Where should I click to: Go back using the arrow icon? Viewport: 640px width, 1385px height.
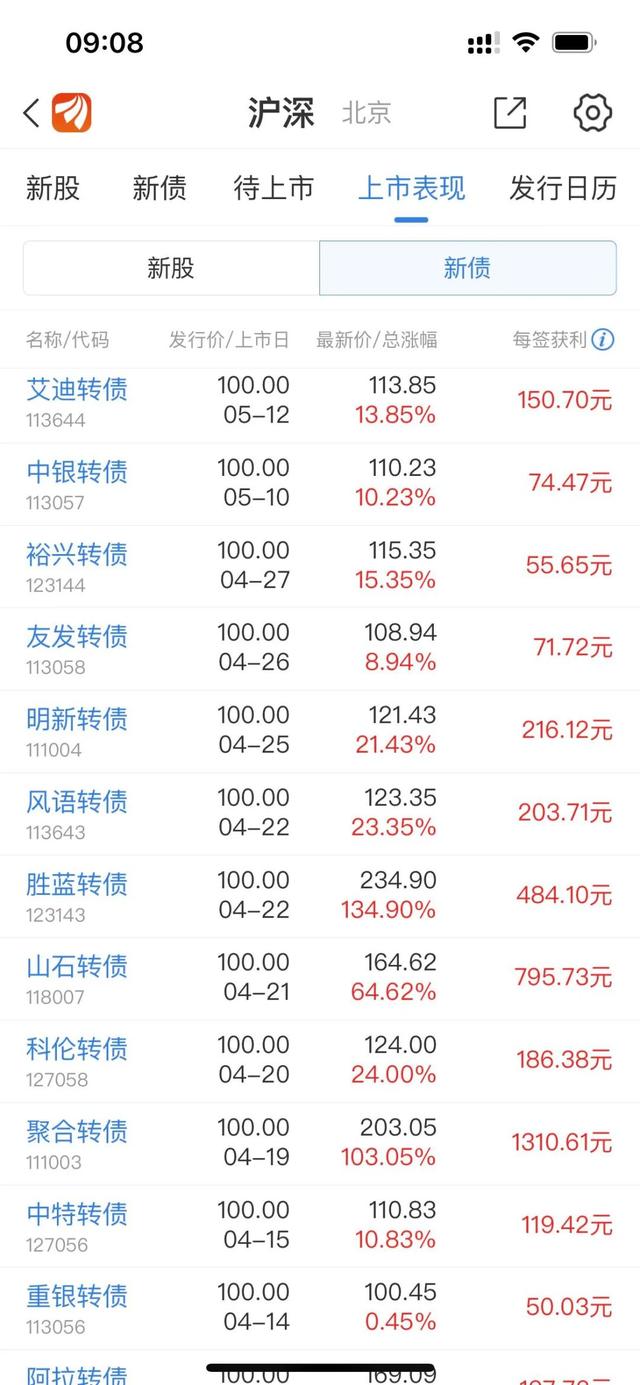click(32, 113)
